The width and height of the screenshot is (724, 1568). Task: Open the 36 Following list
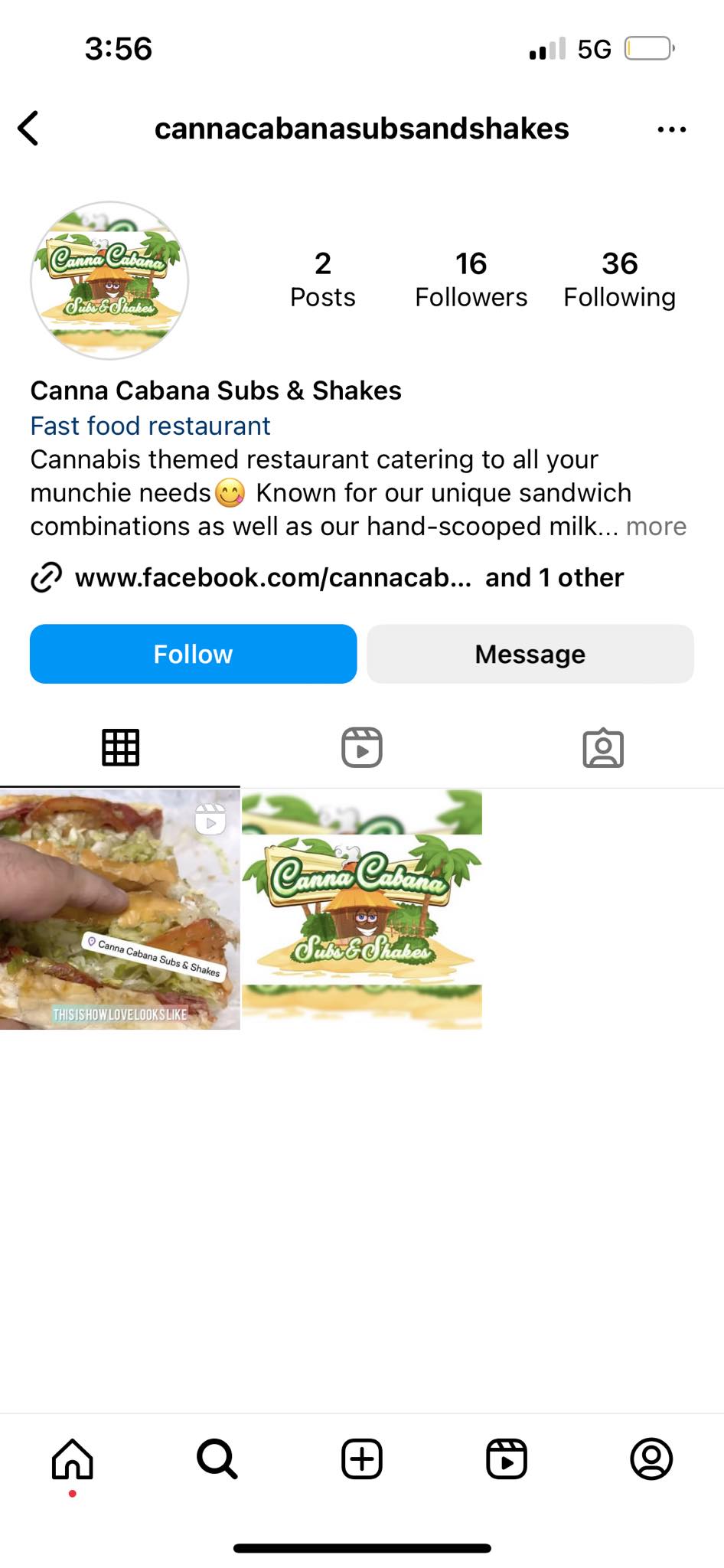pyautogui.click(x=619, y=279)
